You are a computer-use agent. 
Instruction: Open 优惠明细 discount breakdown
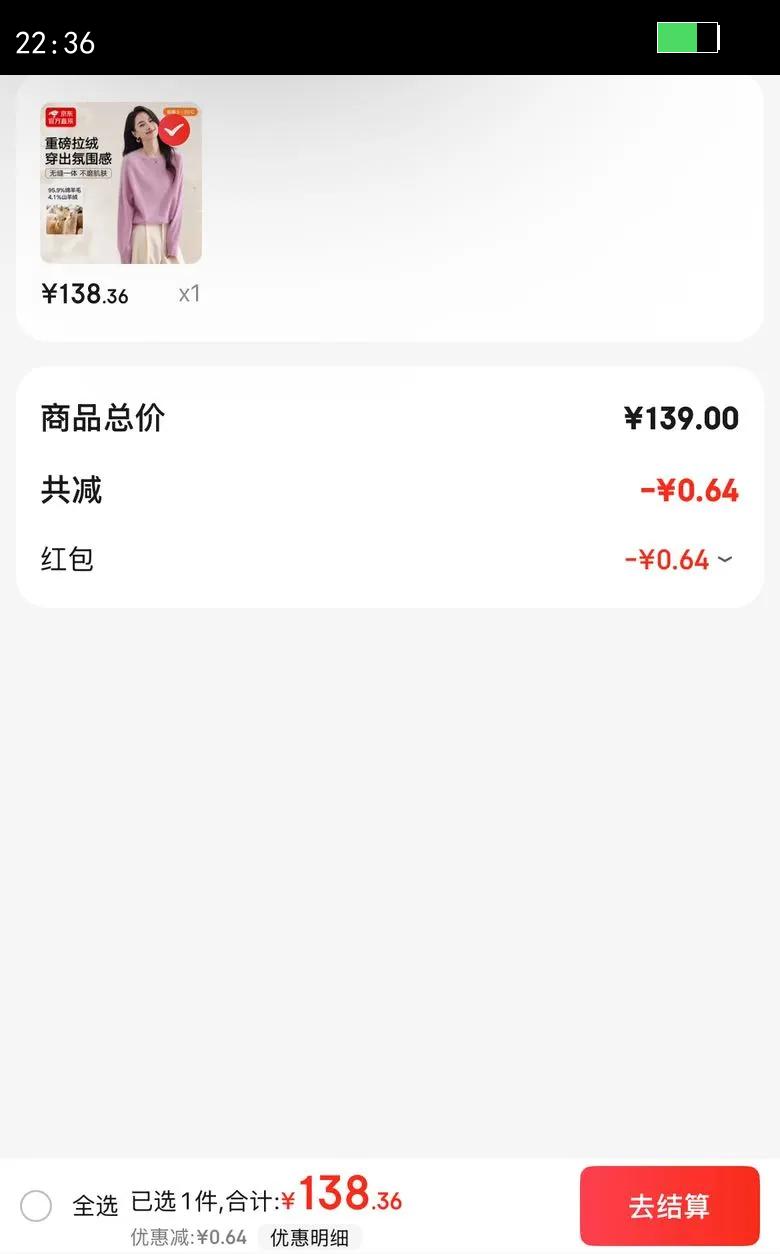309,1237
